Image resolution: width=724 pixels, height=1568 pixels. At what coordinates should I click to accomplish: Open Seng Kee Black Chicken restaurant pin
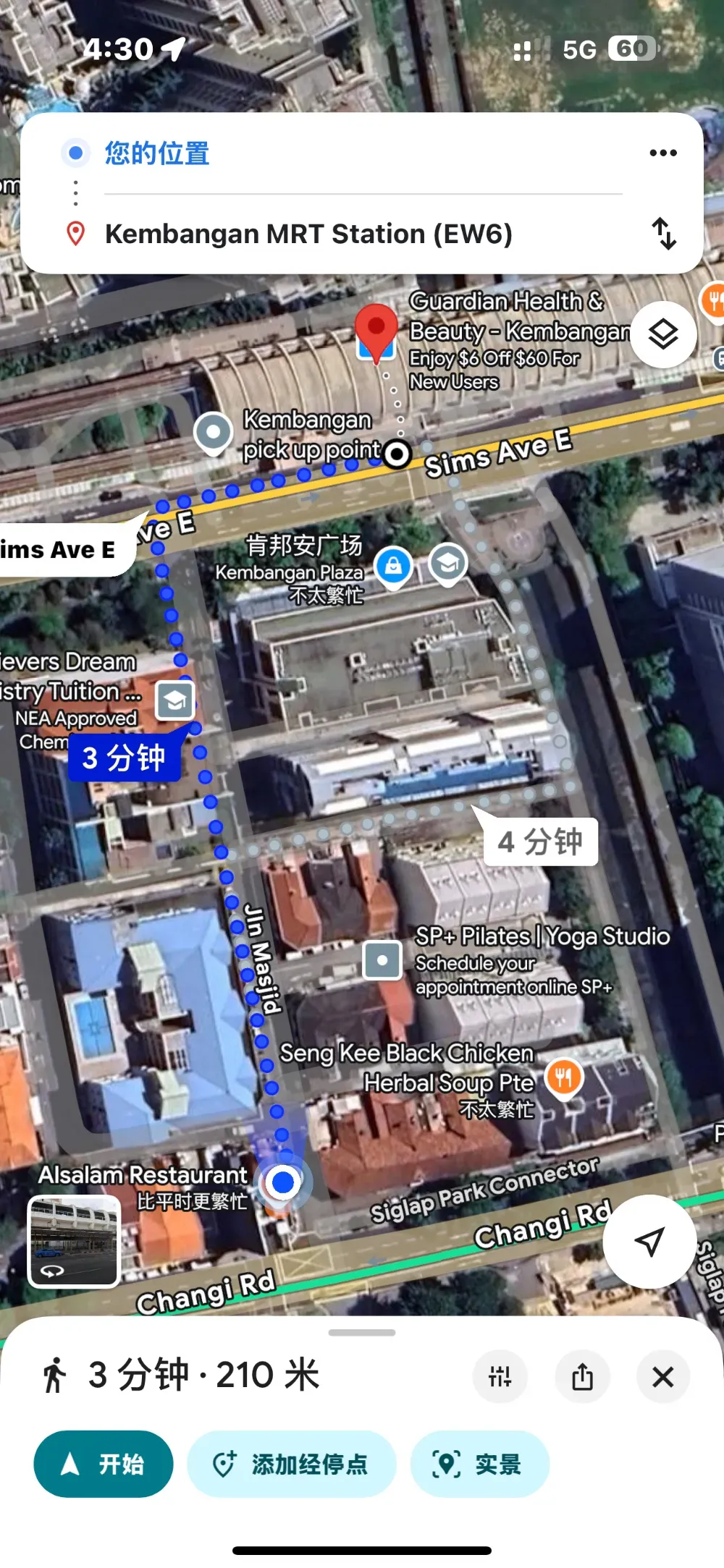coord(564,1078)
